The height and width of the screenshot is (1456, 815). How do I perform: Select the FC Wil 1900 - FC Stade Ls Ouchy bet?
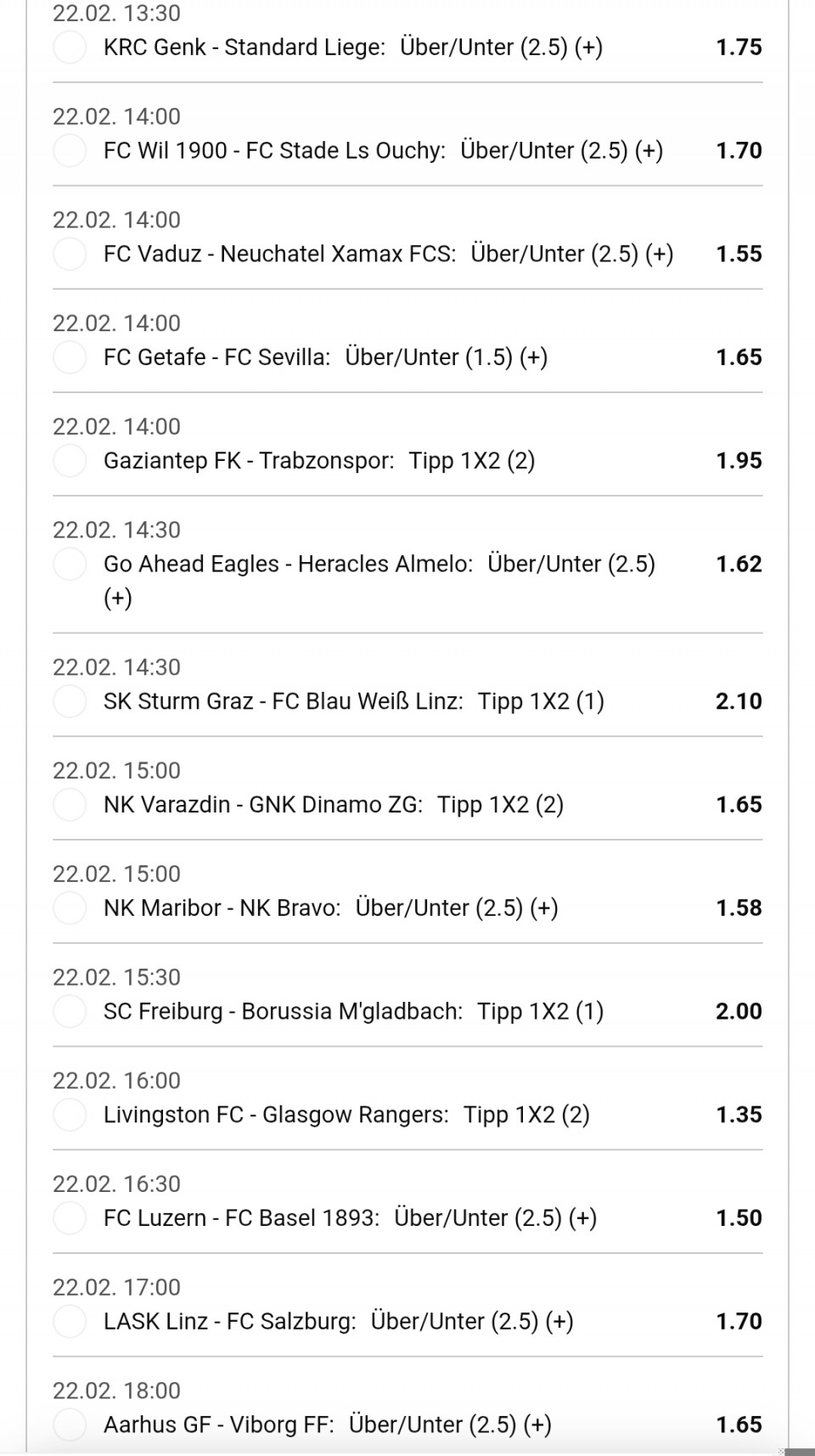pyautogui.click(x=70, y=151)
